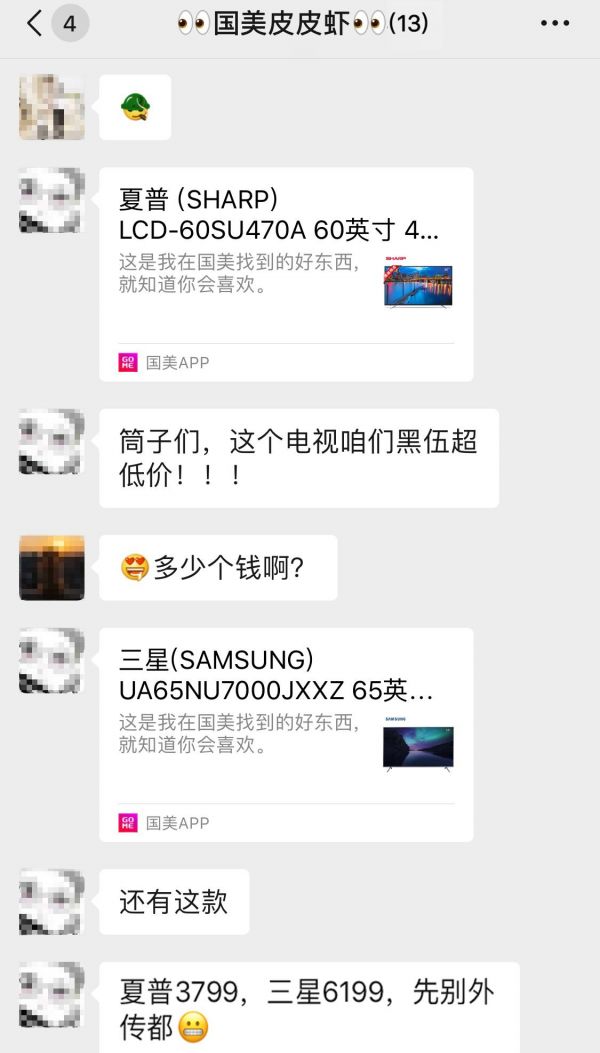Tap the avatar beside the turtle emoji message
600x1053 pixels.
pos(51,107)
